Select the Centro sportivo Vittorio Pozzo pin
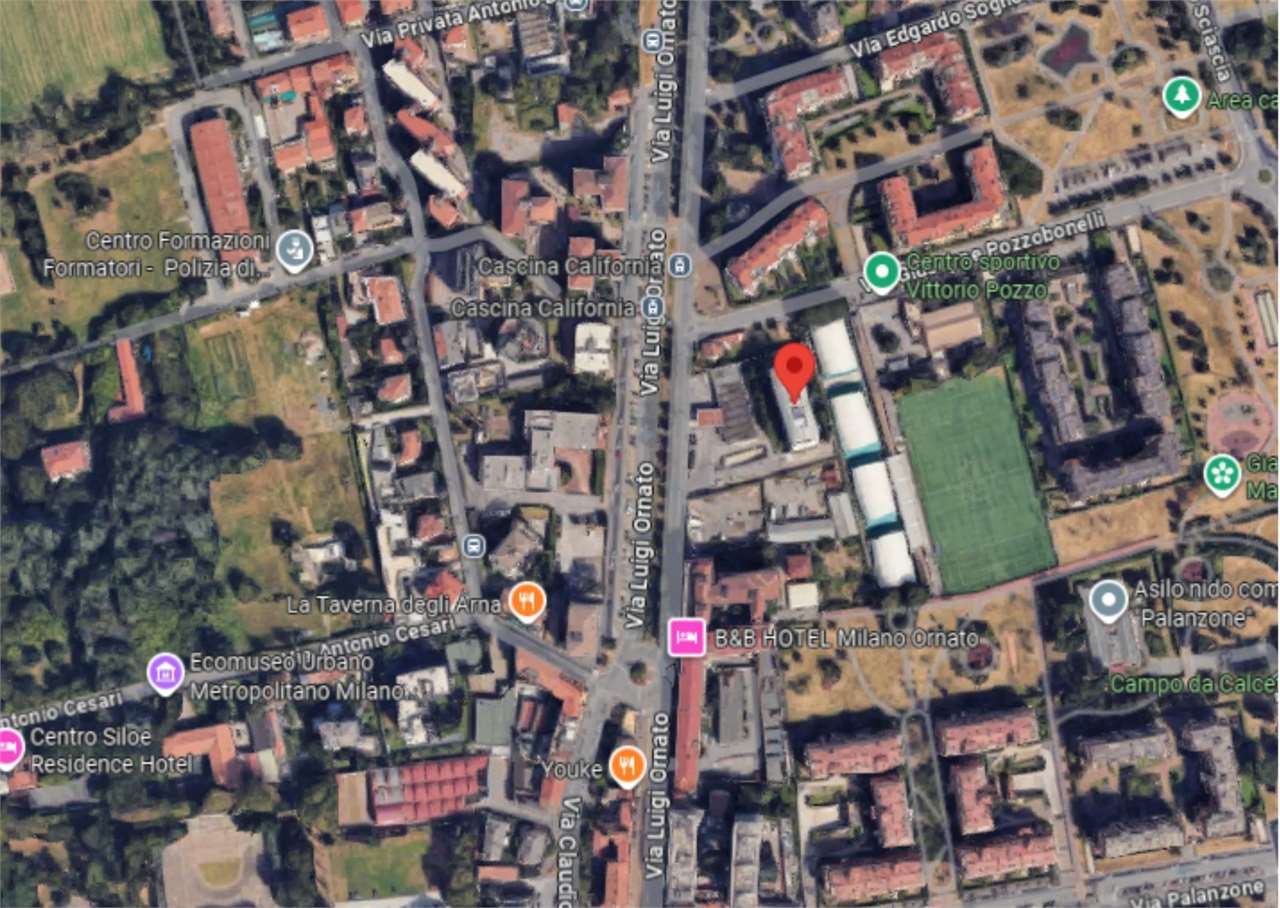The width and height of the screenshot is (1280, 908). pyautogui.click(x=881, y=271)
